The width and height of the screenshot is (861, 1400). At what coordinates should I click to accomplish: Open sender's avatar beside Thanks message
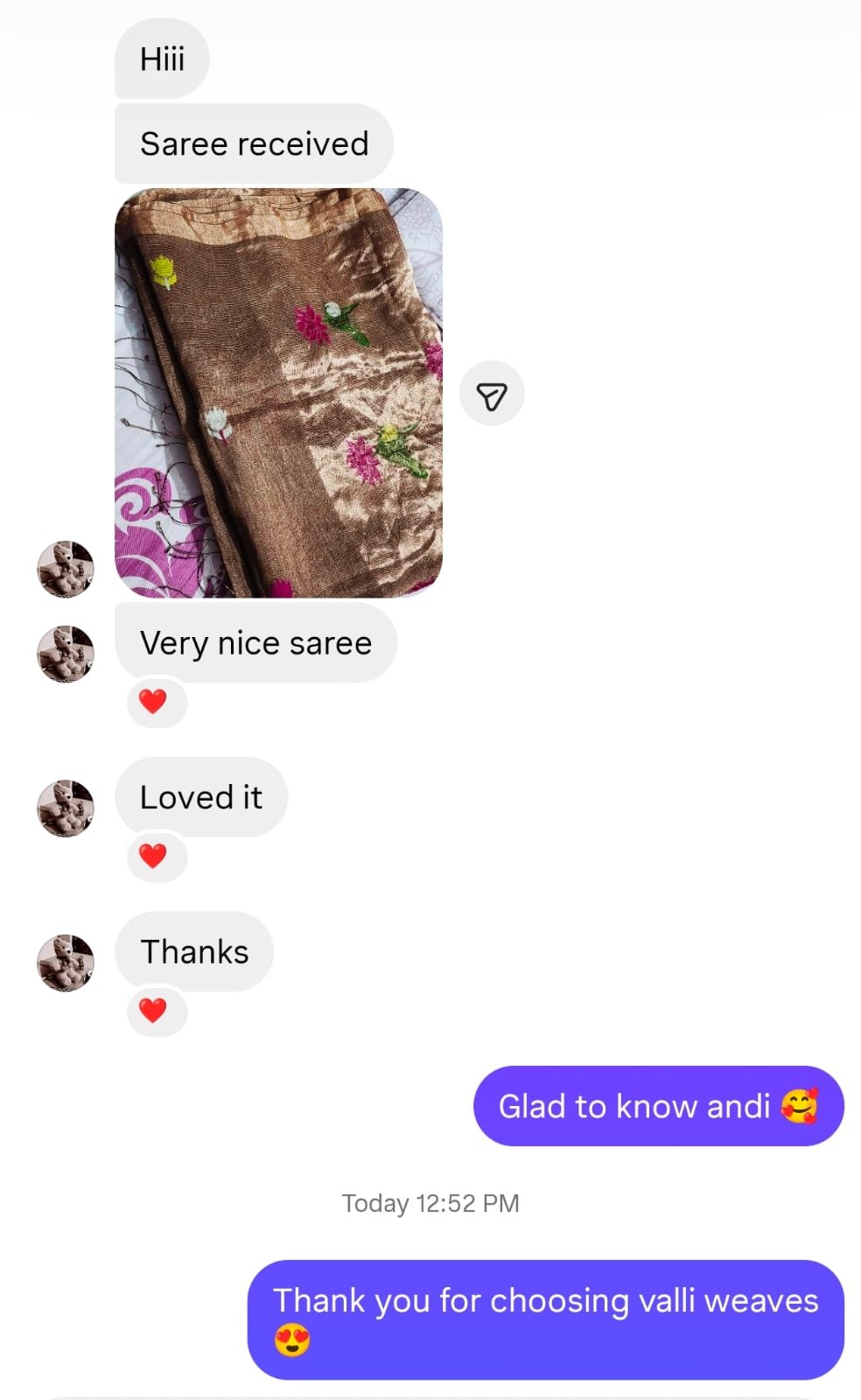66,962
